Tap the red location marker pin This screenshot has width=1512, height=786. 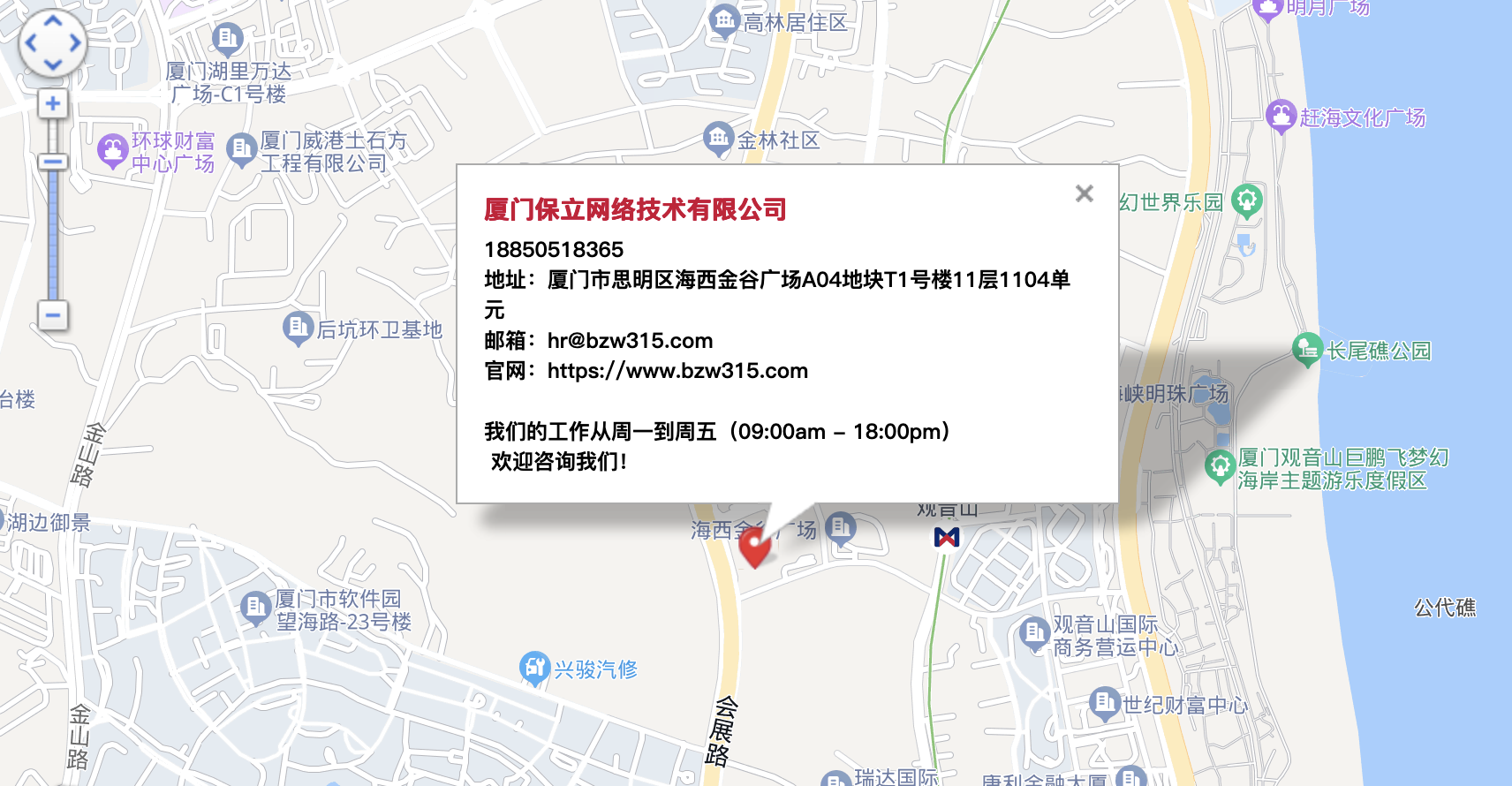tap(754, 546)
